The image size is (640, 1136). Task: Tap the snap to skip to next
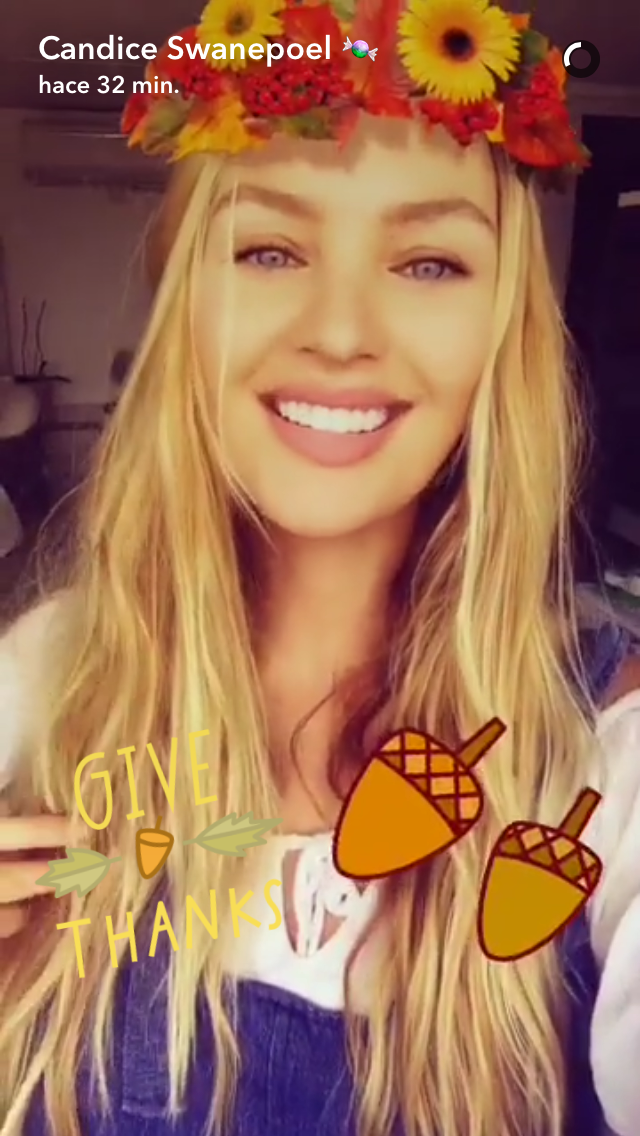(320, 568)
